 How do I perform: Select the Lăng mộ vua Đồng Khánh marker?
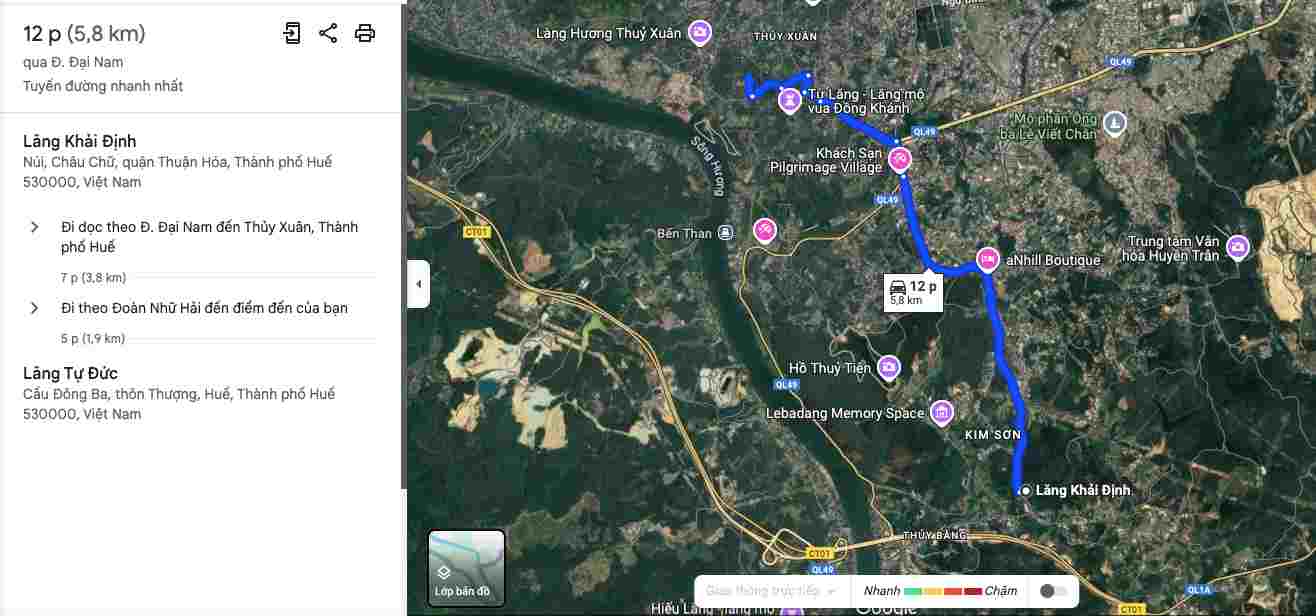pyautogui.click(x=789, y=100)
